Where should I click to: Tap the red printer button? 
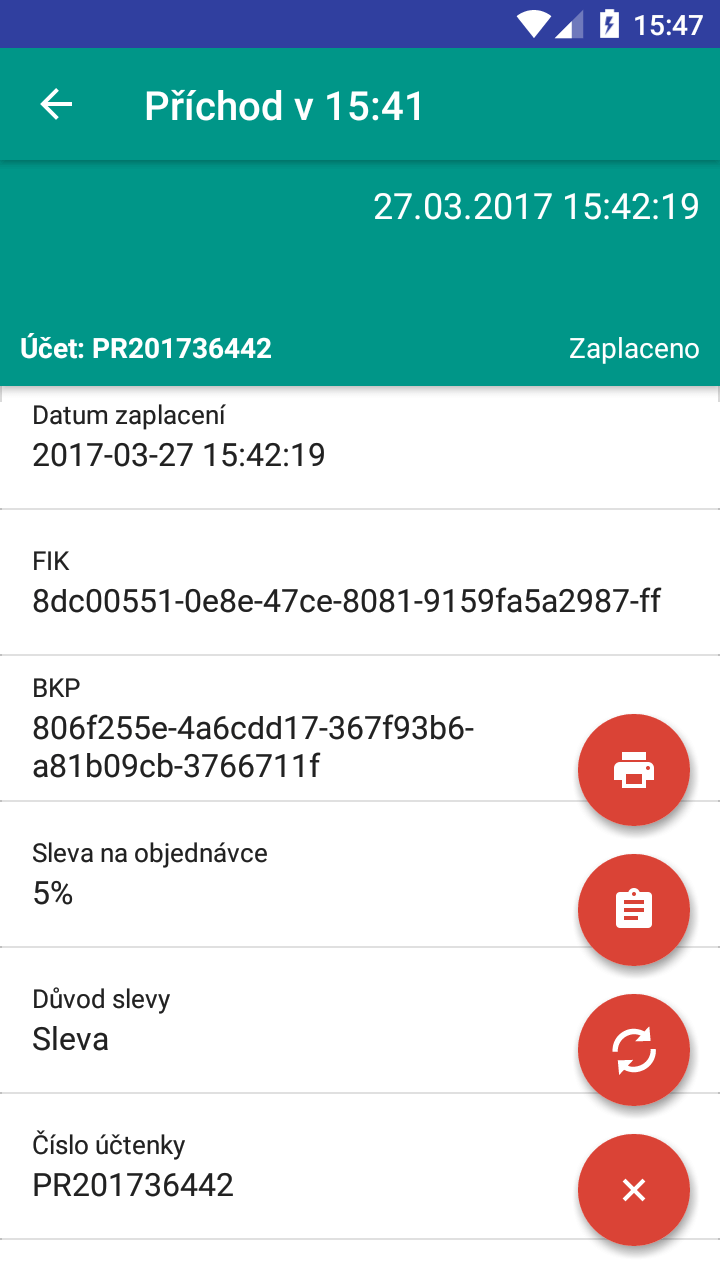[x=634, y=770]
